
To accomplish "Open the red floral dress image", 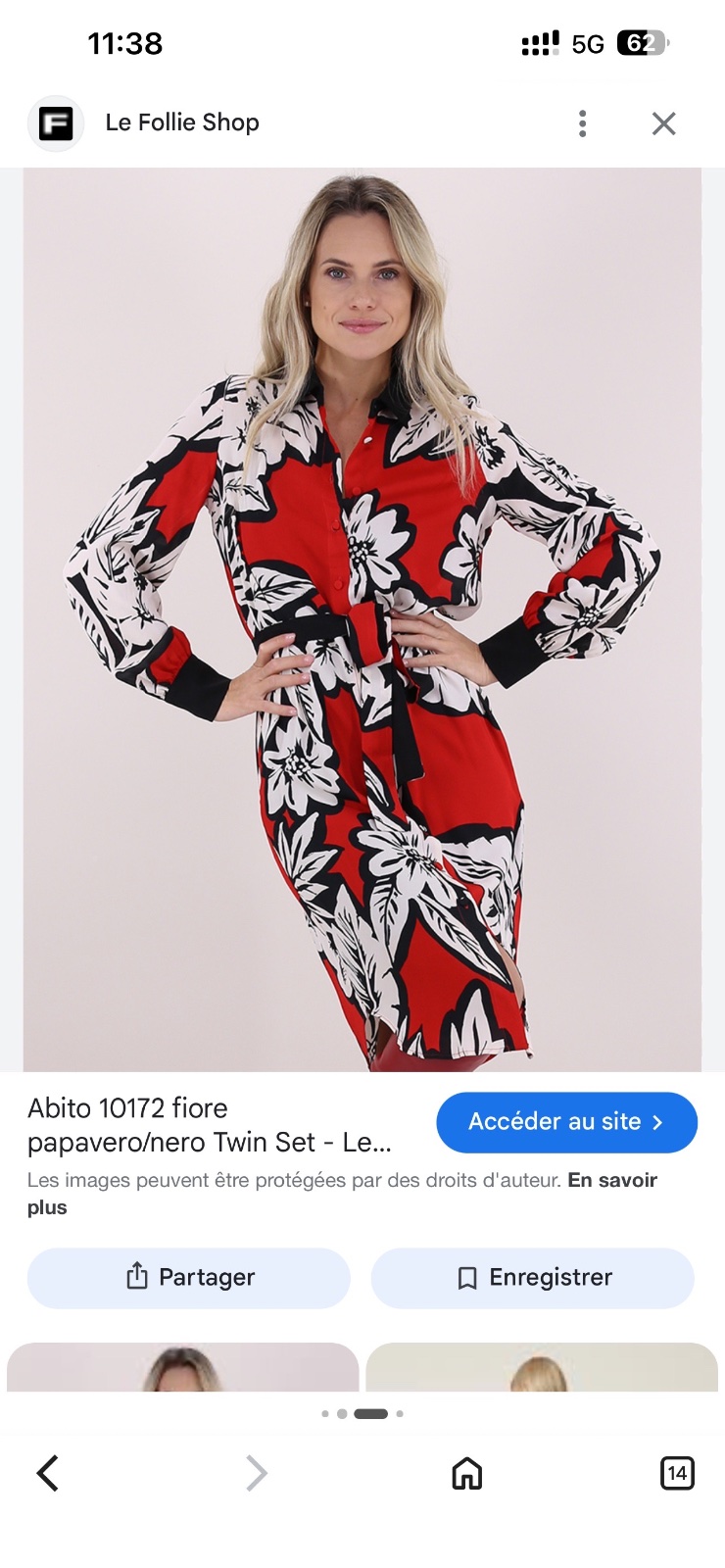I will pyautogui.click(x=362, y=619).
